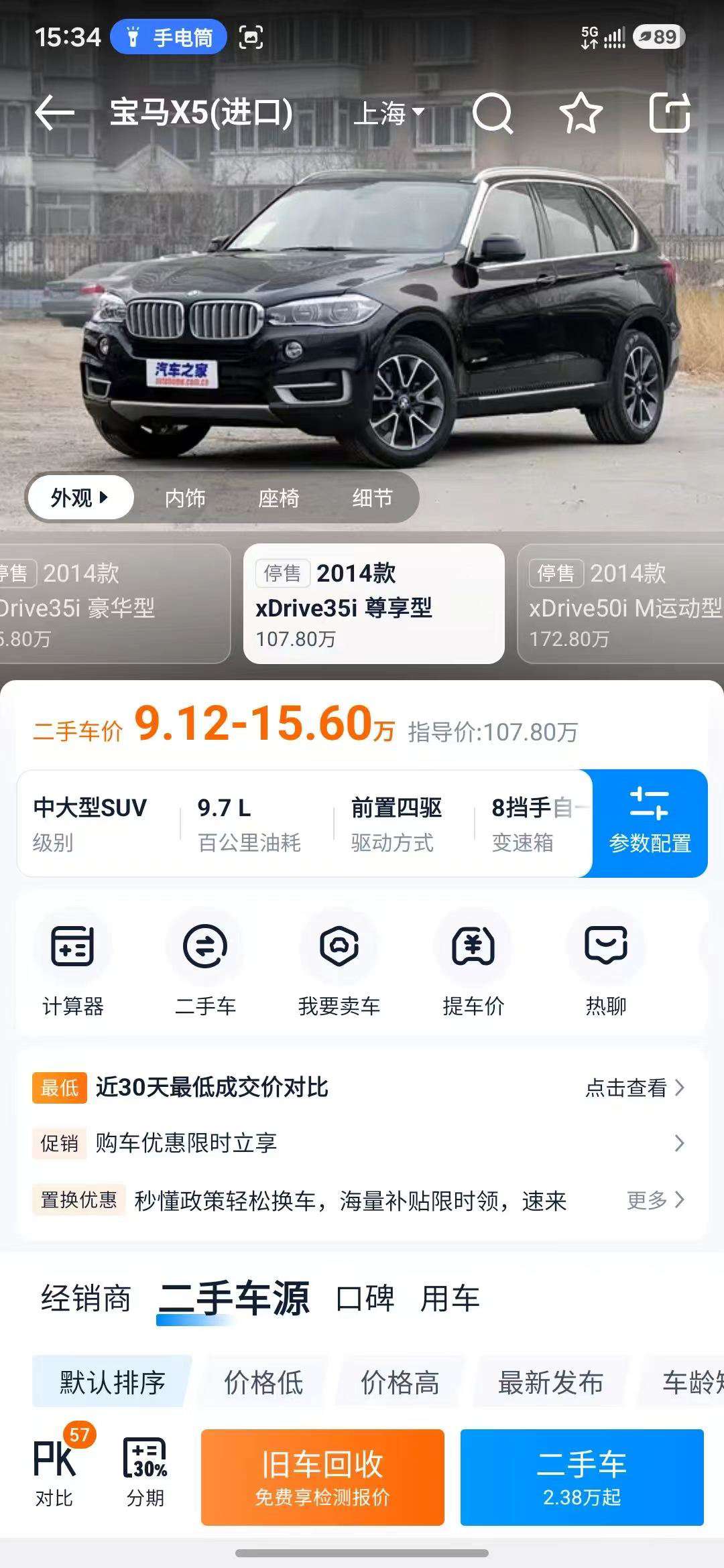Select the xDrive50i M运动型 trim card
The image size is (724, 1568).
pos(621,604)
